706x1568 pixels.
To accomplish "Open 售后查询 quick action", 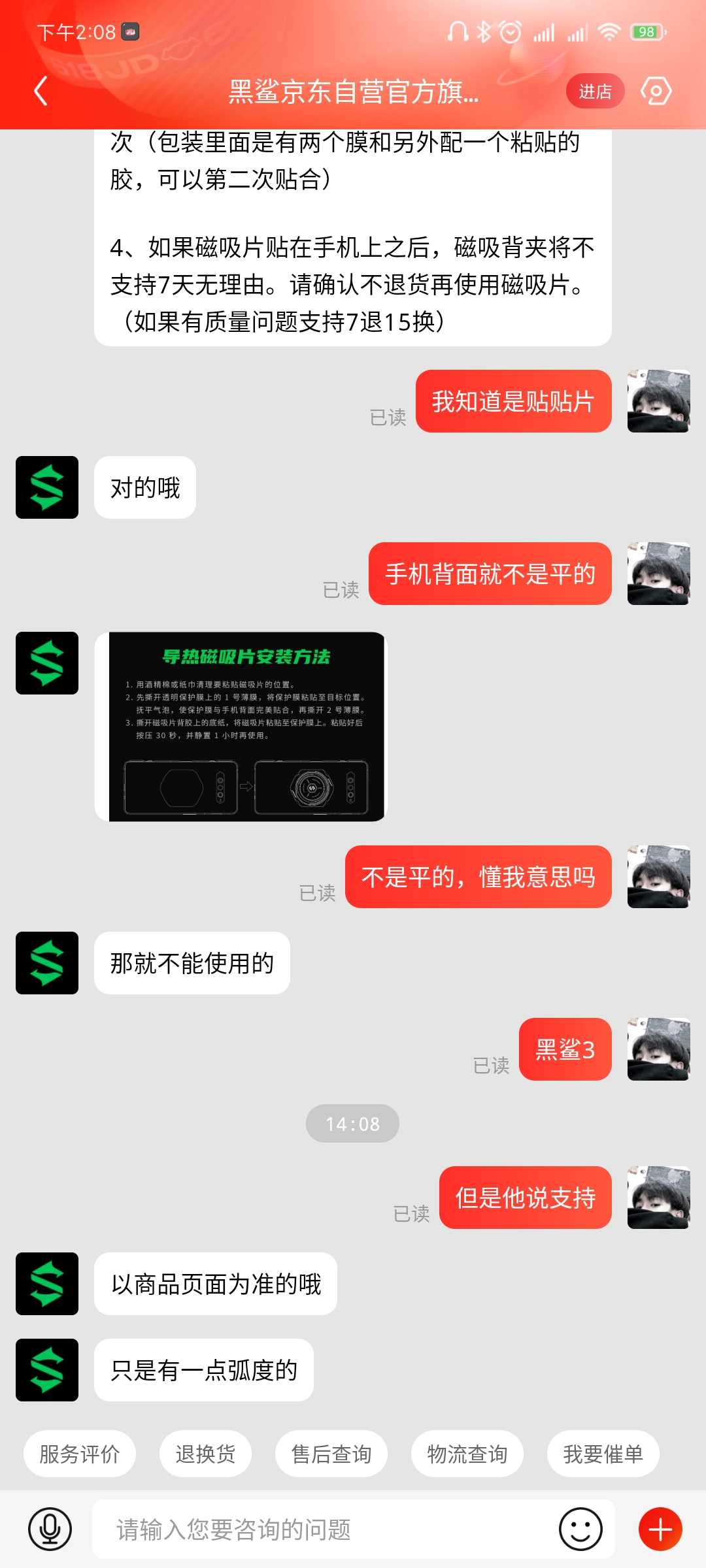I will pos(331,1454).
